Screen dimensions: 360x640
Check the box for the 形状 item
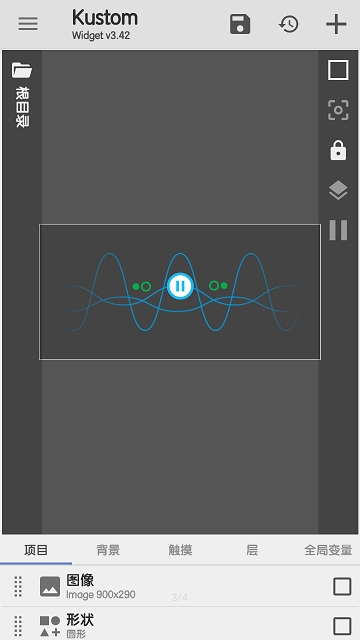[x=342, y=626]
